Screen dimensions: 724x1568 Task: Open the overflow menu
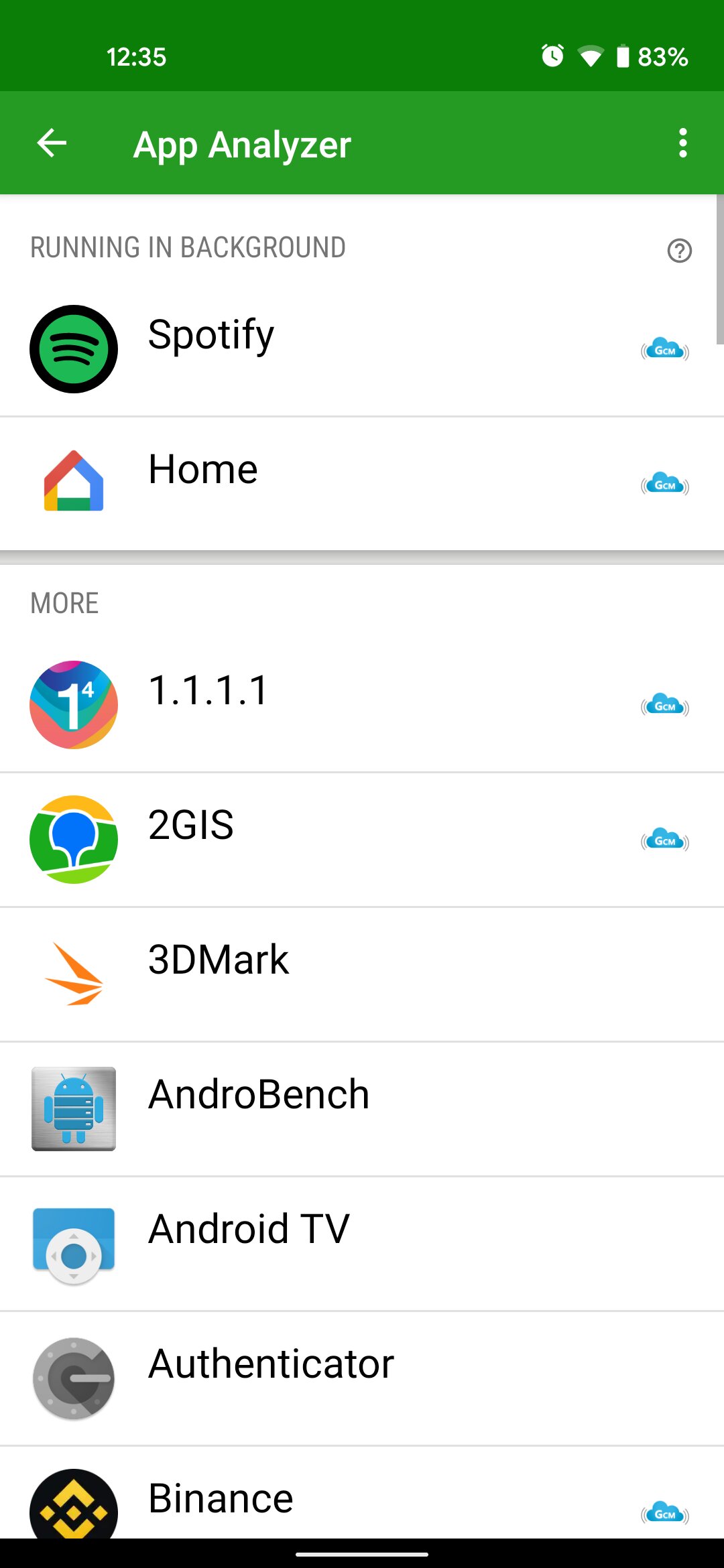682,143
